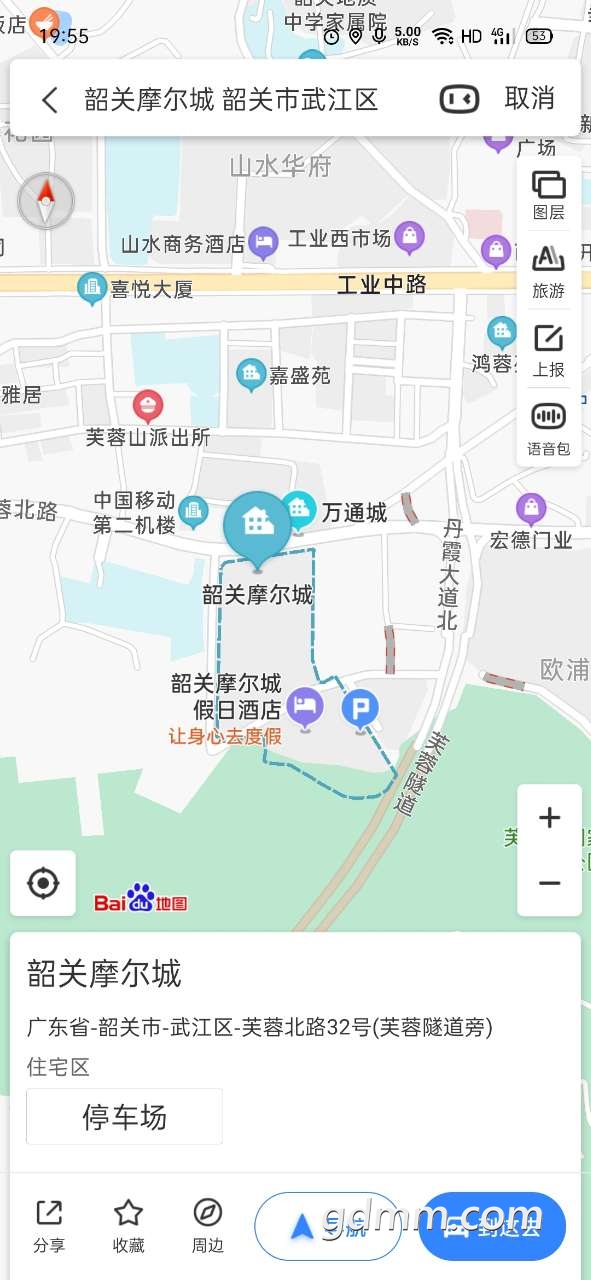Image resolution: width=591 pixels, height=1280 pixels.
Task: Explore nearby places via 周边
Action: (x=208, y=1226)
